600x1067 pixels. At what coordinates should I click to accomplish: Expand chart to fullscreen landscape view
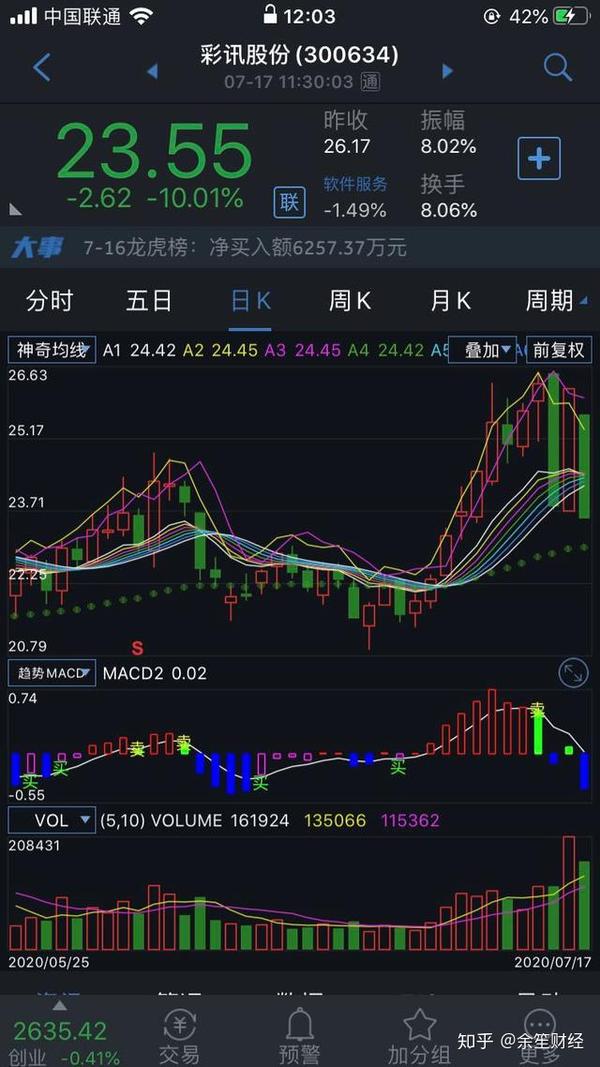point(573,673)
